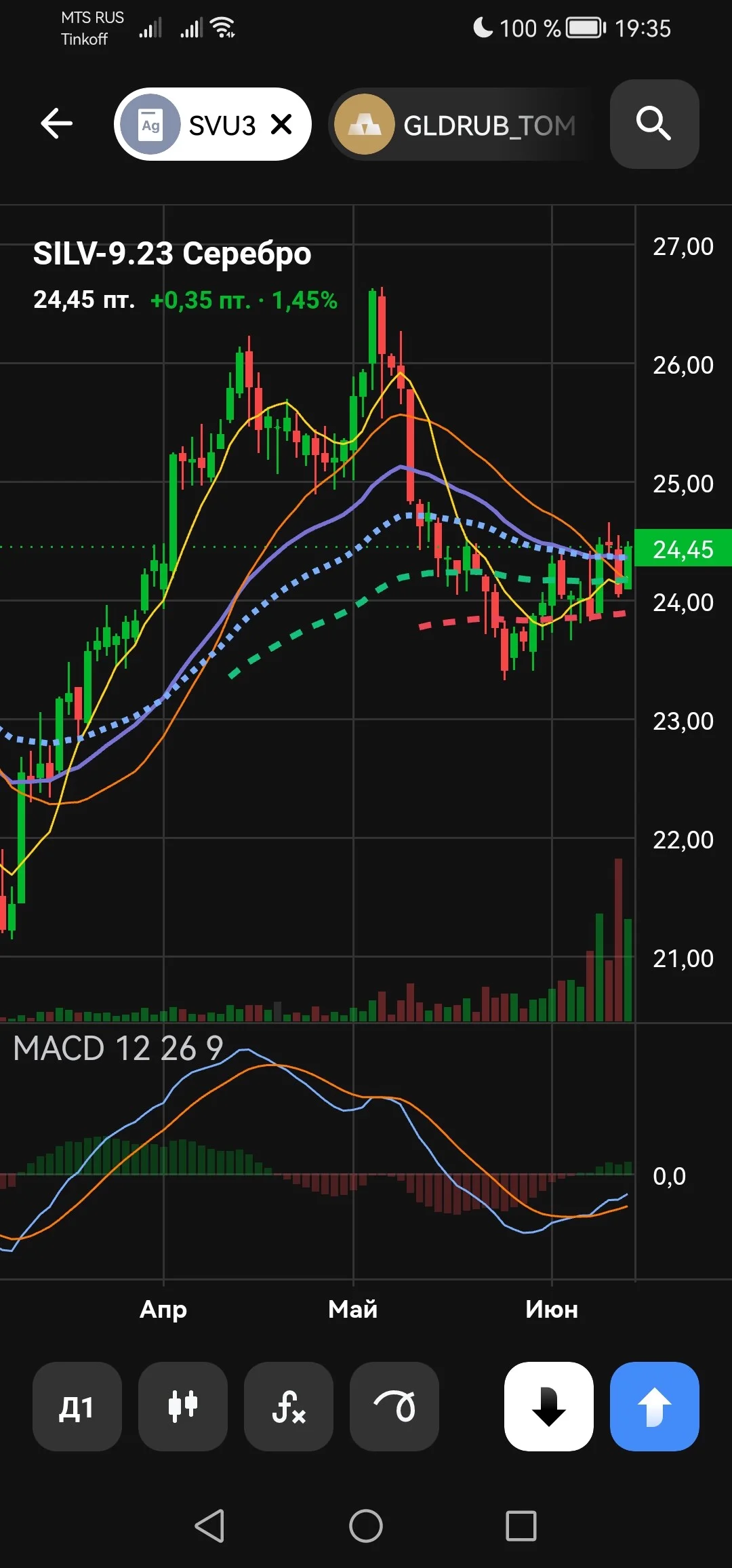Open the drawing tools button

coord(394,1406)
